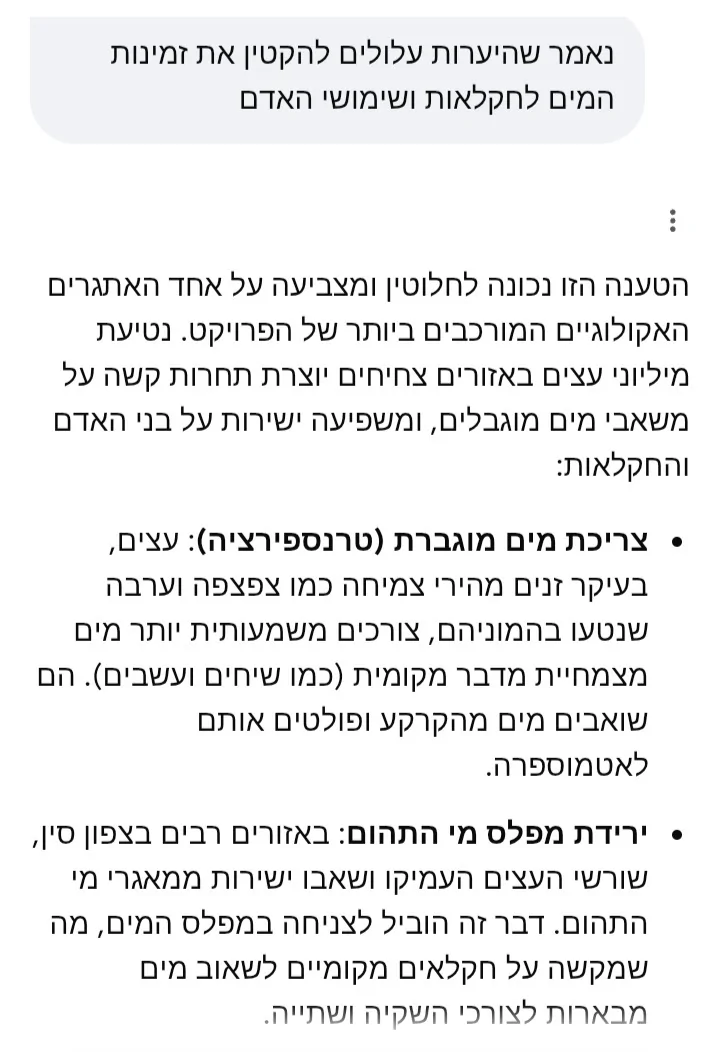This screenshot has width=720, height=1052.
Task: Open the three-dot options menu above the response
Action: point(672,221)
